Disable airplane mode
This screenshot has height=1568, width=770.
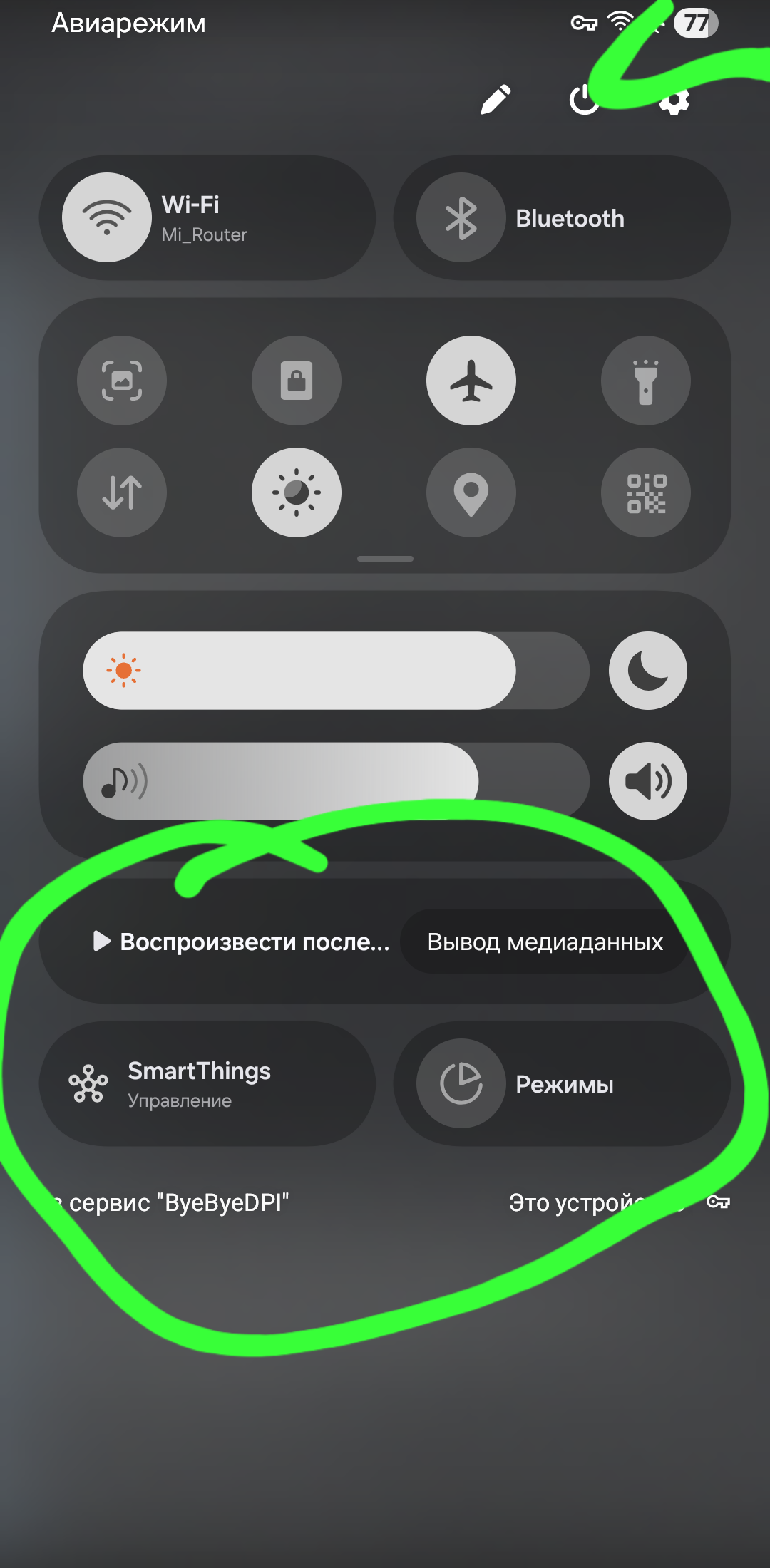(471, 381)
